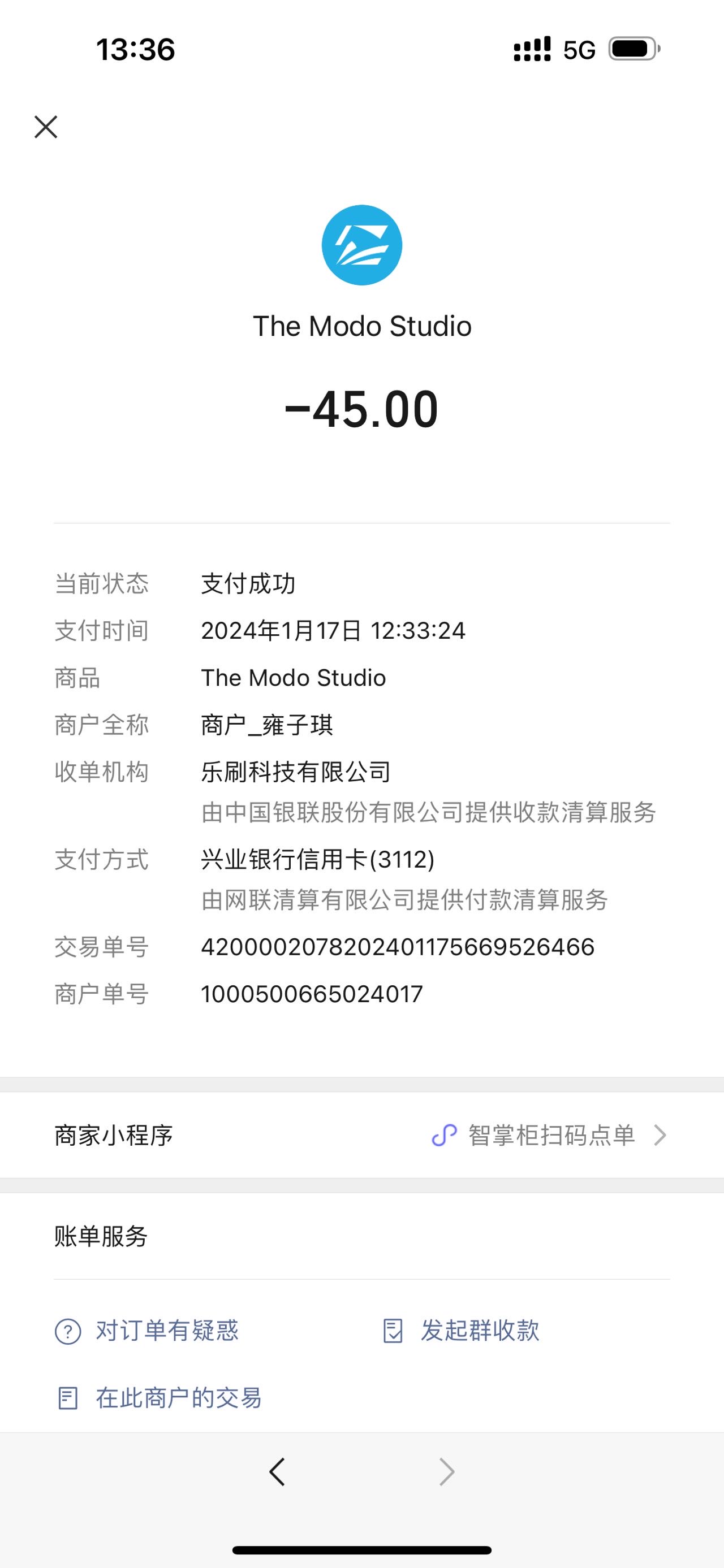724x1568 pixels.
Task: Go back using the bottom left arrow
Action: pyautogui.click(x=277, y=1472)
